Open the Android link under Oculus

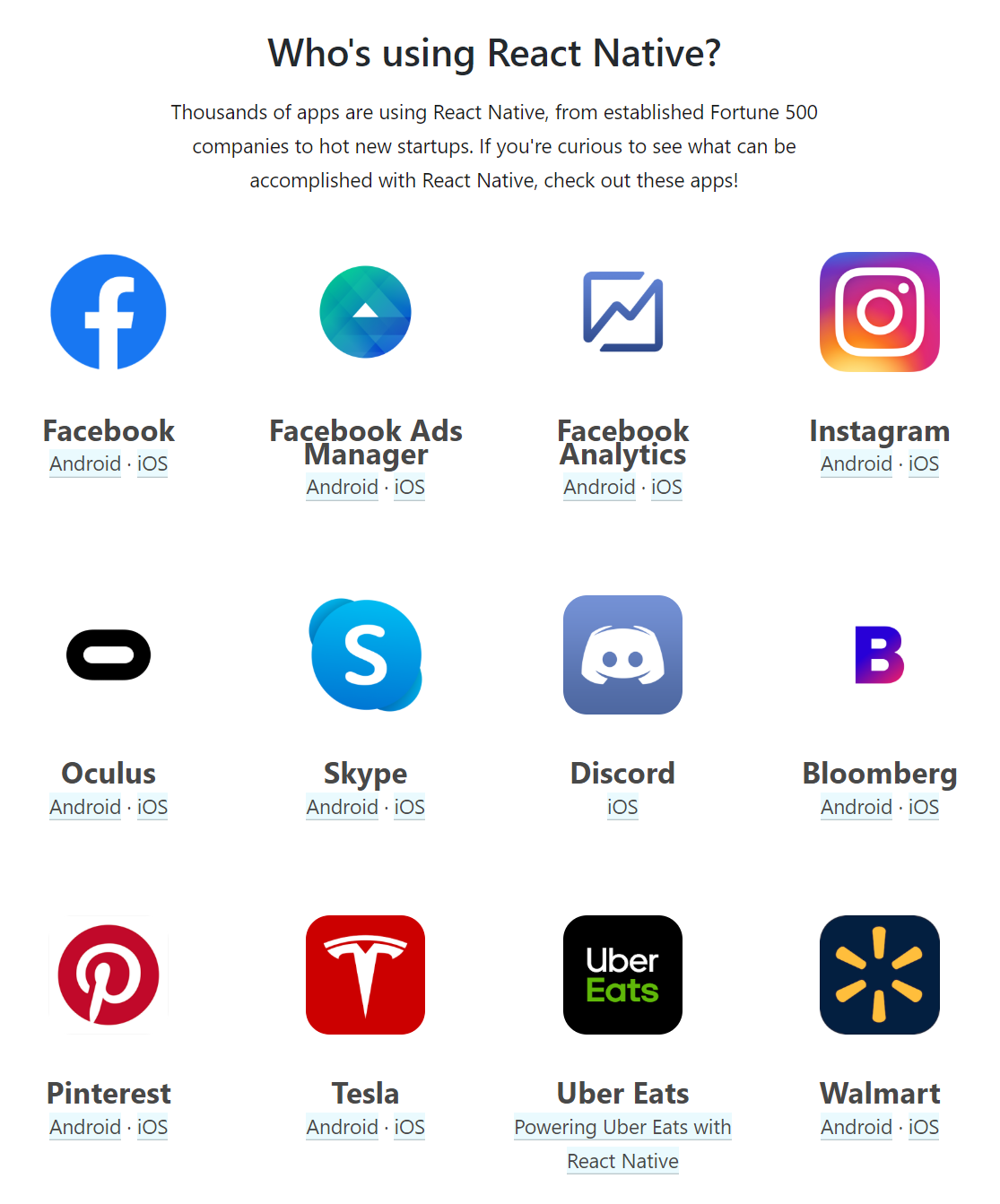(85, 807)
